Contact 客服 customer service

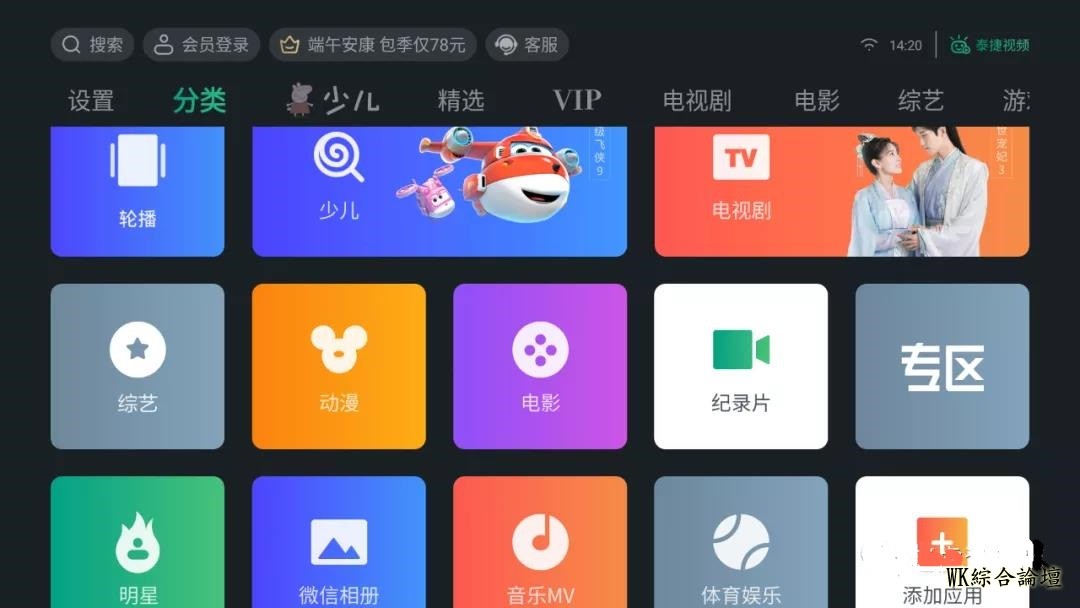527,45
